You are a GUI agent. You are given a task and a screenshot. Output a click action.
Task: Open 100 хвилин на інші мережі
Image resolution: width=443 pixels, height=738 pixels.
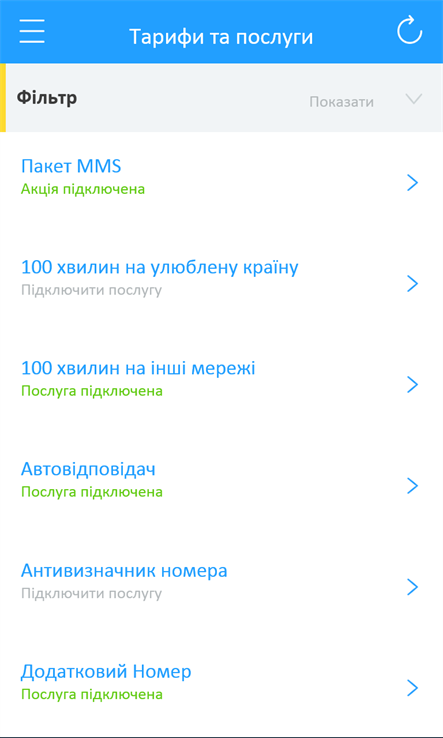click(x=221, y=385)
